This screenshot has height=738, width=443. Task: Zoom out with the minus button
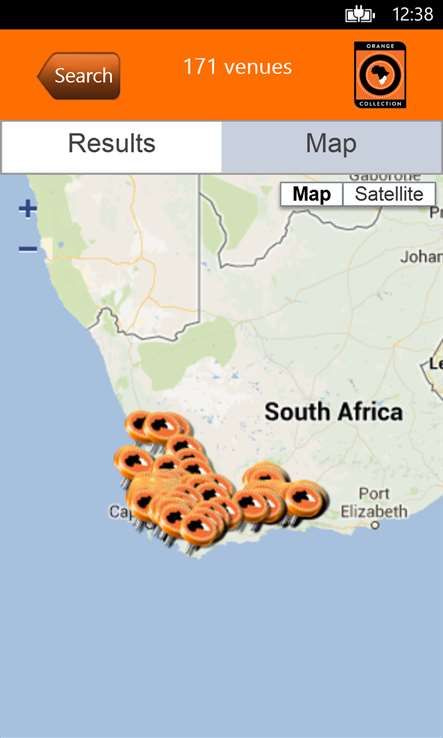point(28,249)
